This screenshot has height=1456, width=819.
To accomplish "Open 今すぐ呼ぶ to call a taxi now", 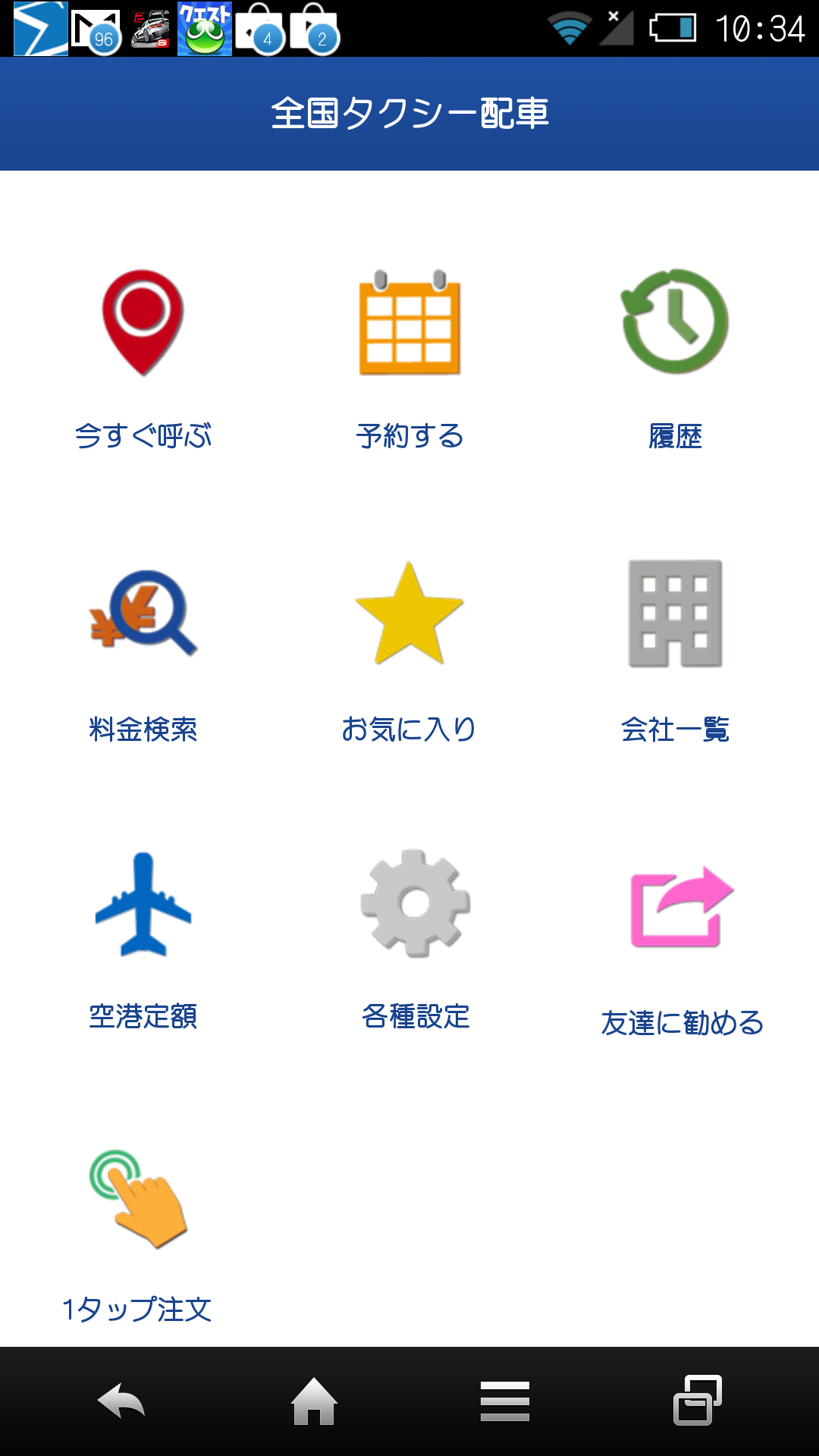I will (143, 358).
